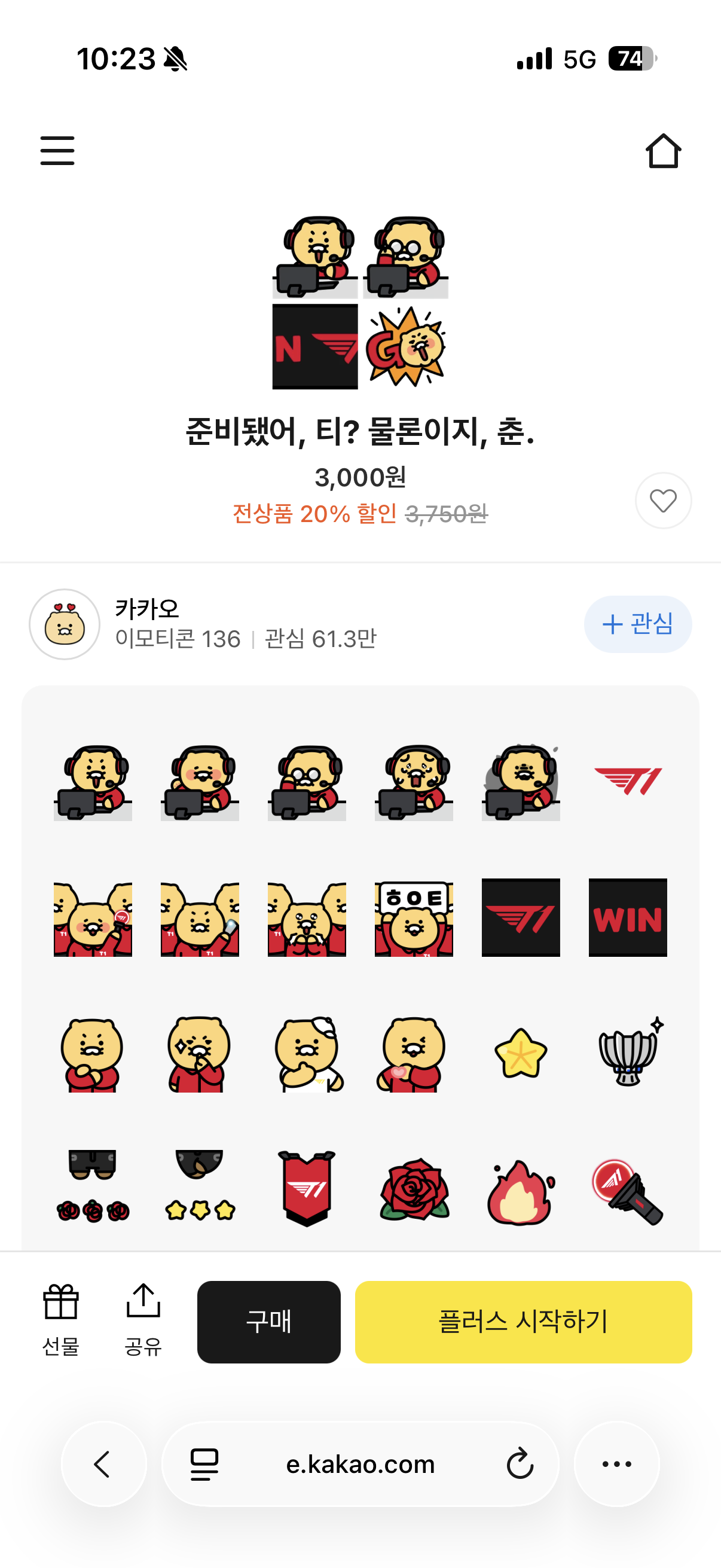
Task: Preview the trophy cup emoticon
Action: tap(629, 1051)
